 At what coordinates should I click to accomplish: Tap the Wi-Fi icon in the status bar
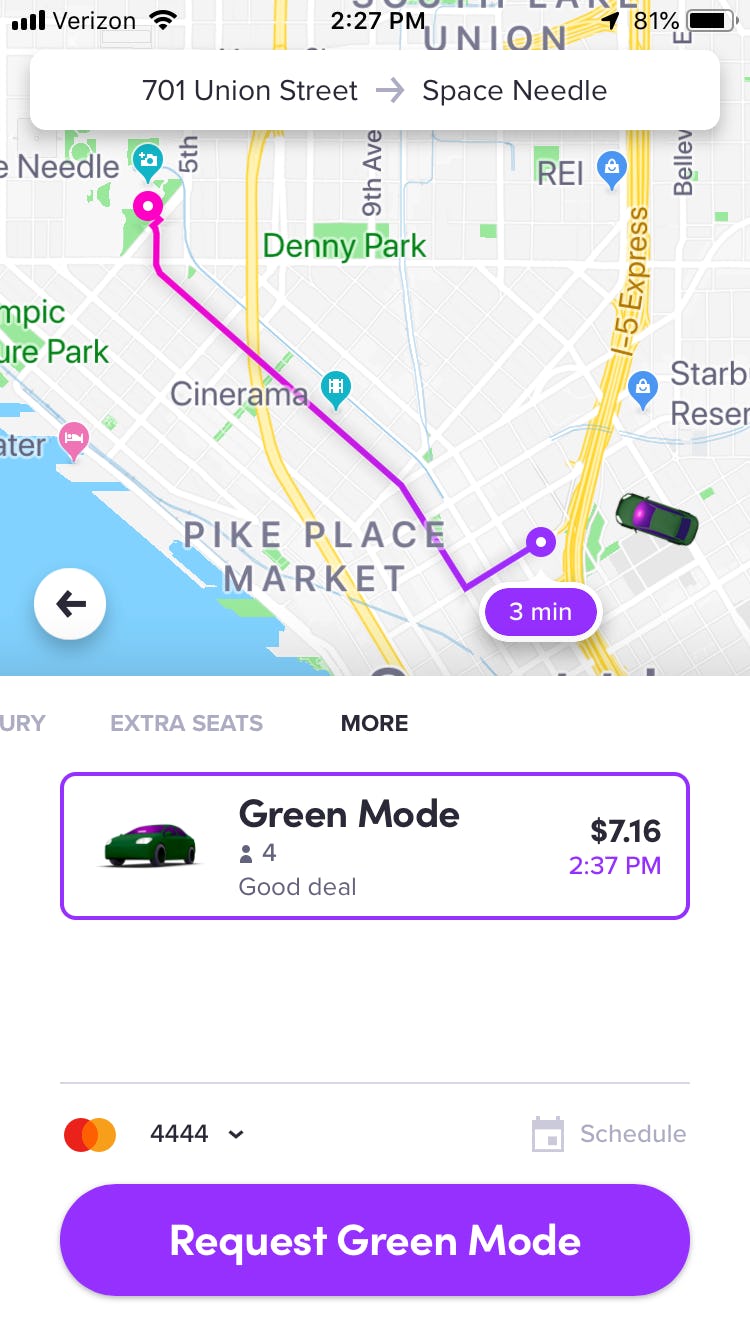click(x=164, y=19)
